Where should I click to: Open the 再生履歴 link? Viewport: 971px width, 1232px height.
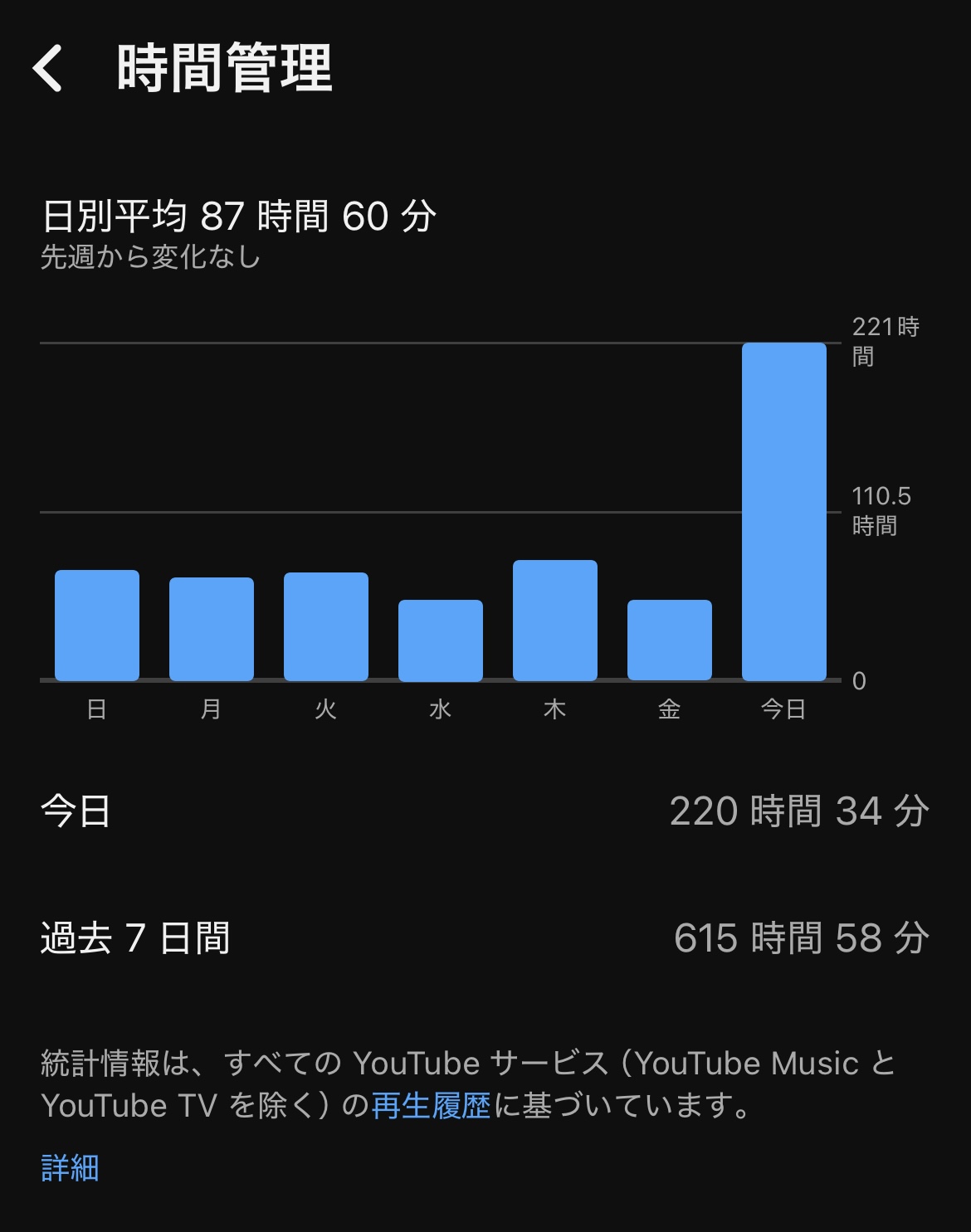(x=431, y=1105)
